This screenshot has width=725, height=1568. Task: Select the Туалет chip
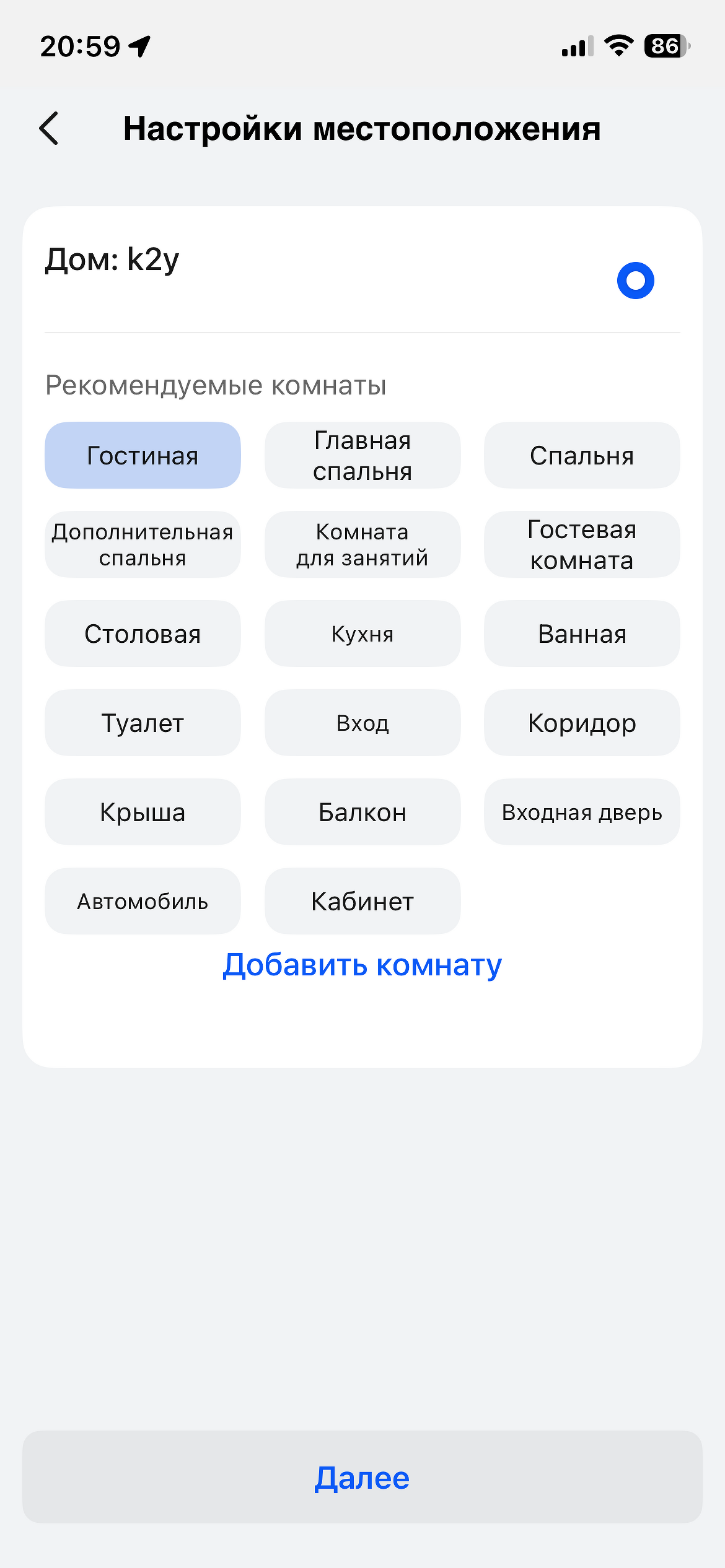143,723
